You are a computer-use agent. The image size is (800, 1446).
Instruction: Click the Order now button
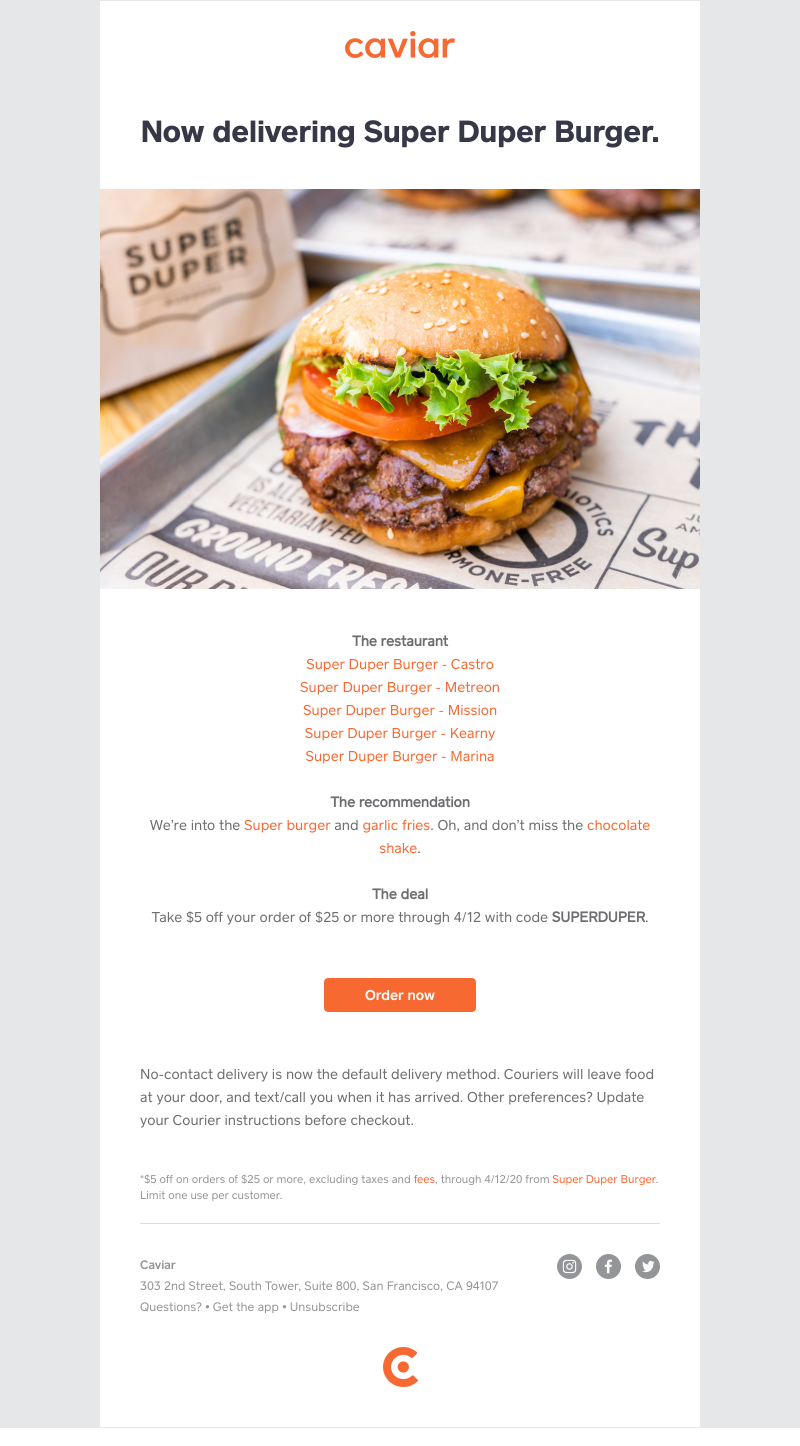pos(400,995)
